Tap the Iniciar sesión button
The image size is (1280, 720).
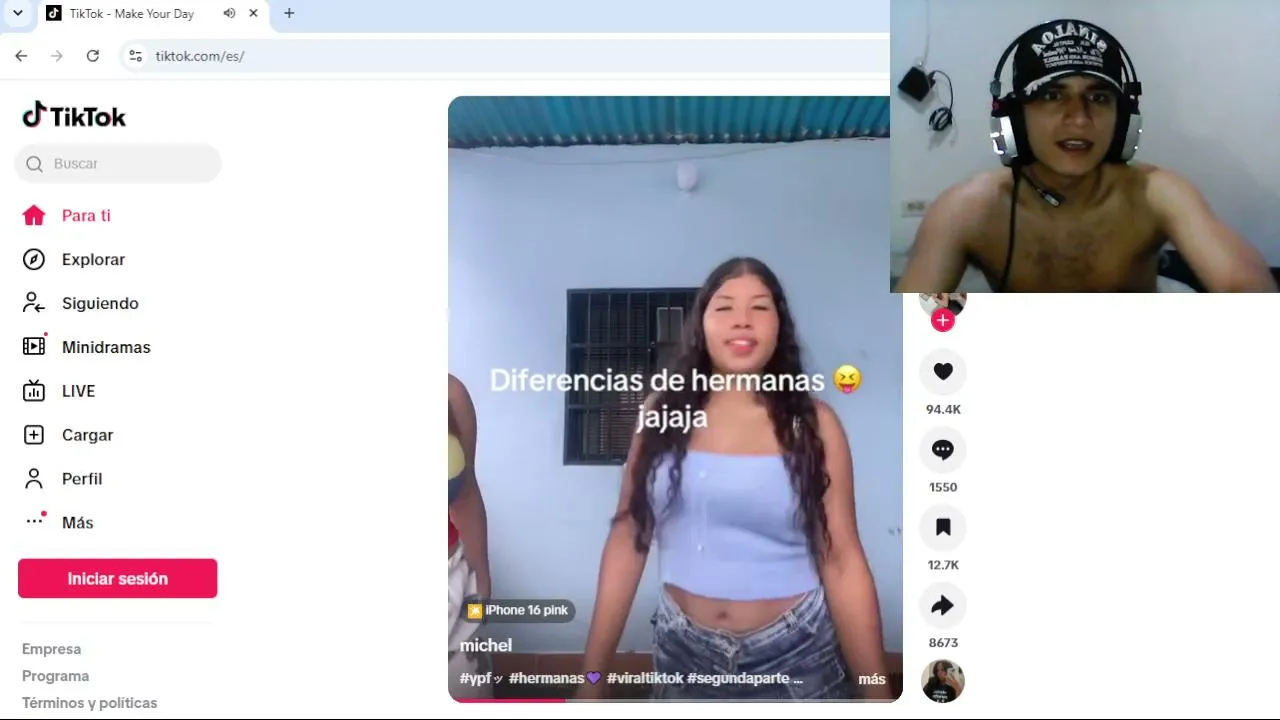click(x=118, y=579)
